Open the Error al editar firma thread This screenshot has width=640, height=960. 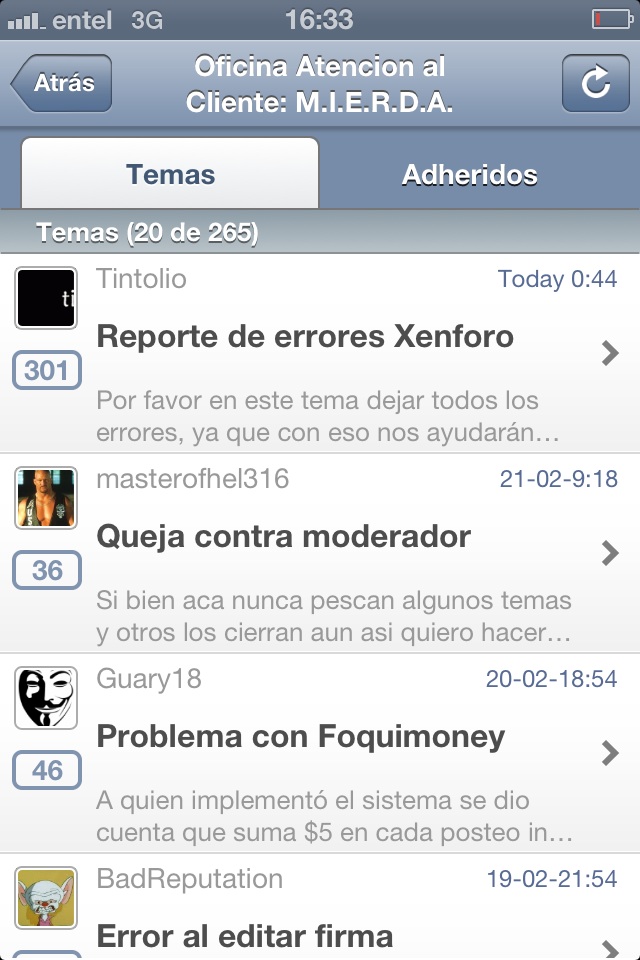pos(245,935)
